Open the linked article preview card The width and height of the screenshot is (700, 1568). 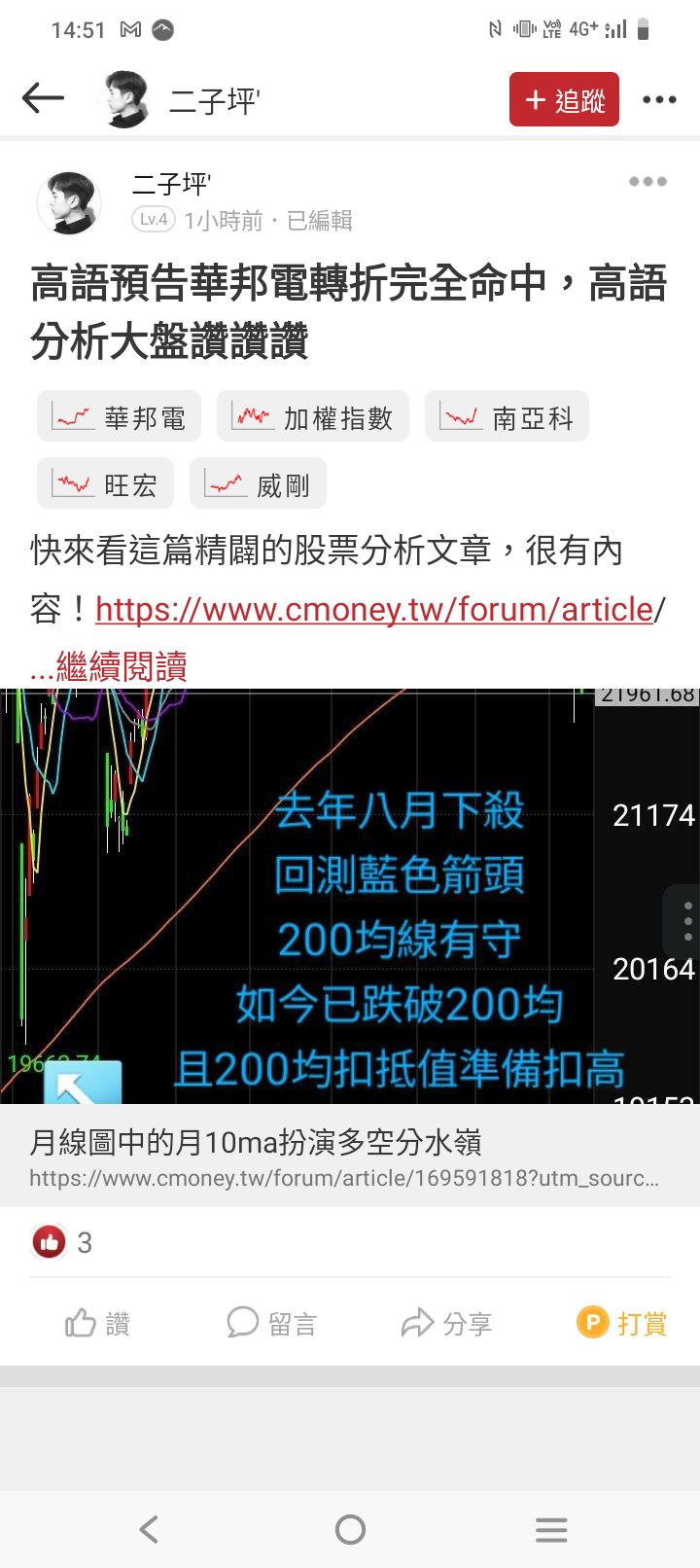(350, 1157)
